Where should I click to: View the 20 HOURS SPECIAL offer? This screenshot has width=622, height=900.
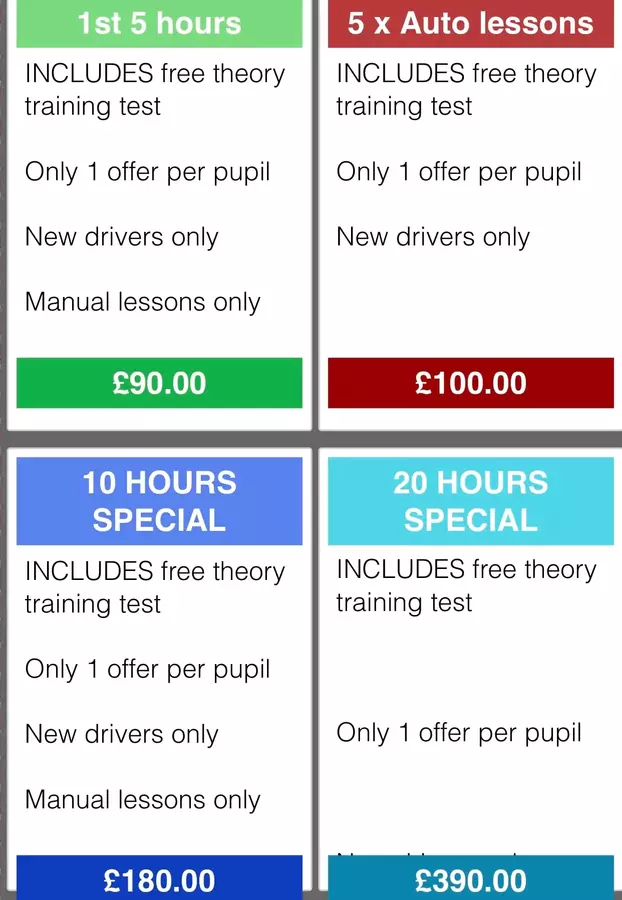pyautogui.click(x=470, y=501)
